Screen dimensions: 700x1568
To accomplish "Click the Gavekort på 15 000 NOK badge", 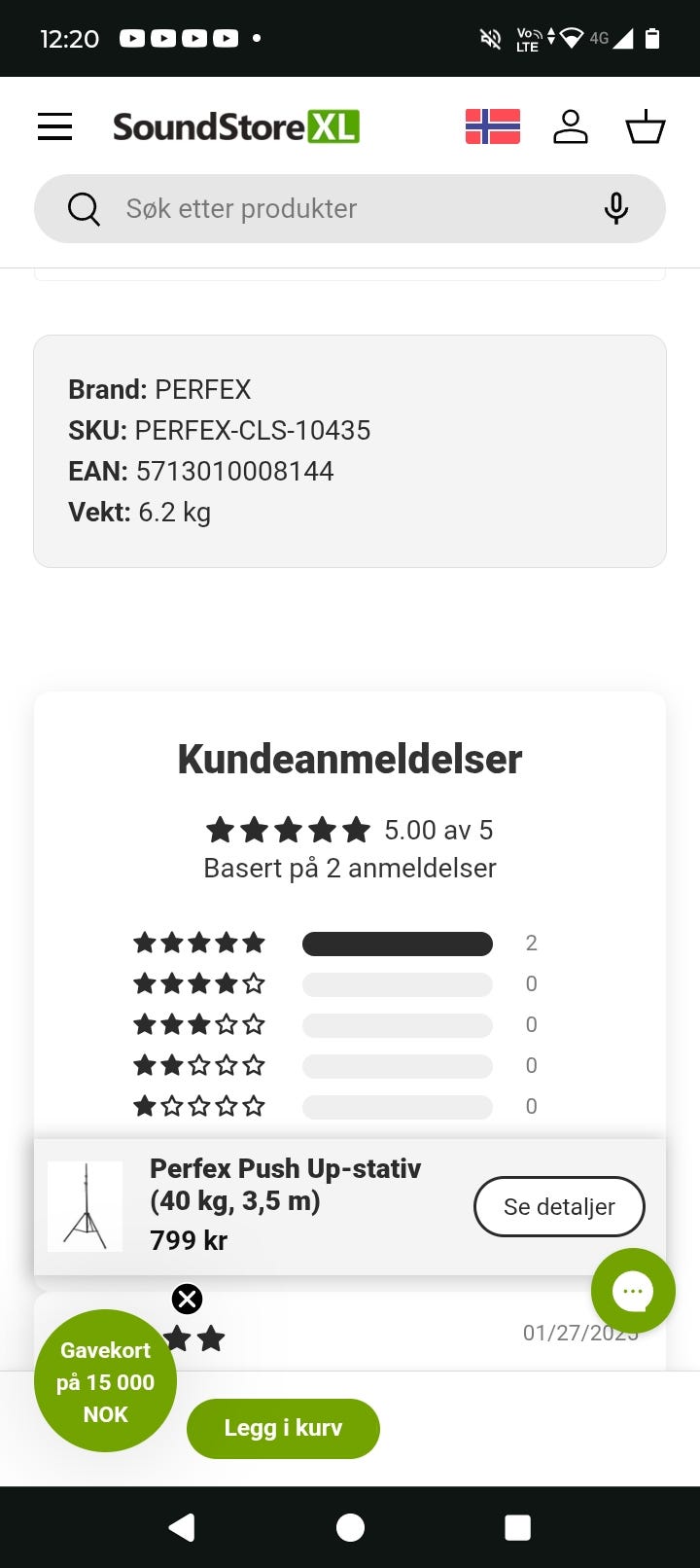I will (105, 1381).
